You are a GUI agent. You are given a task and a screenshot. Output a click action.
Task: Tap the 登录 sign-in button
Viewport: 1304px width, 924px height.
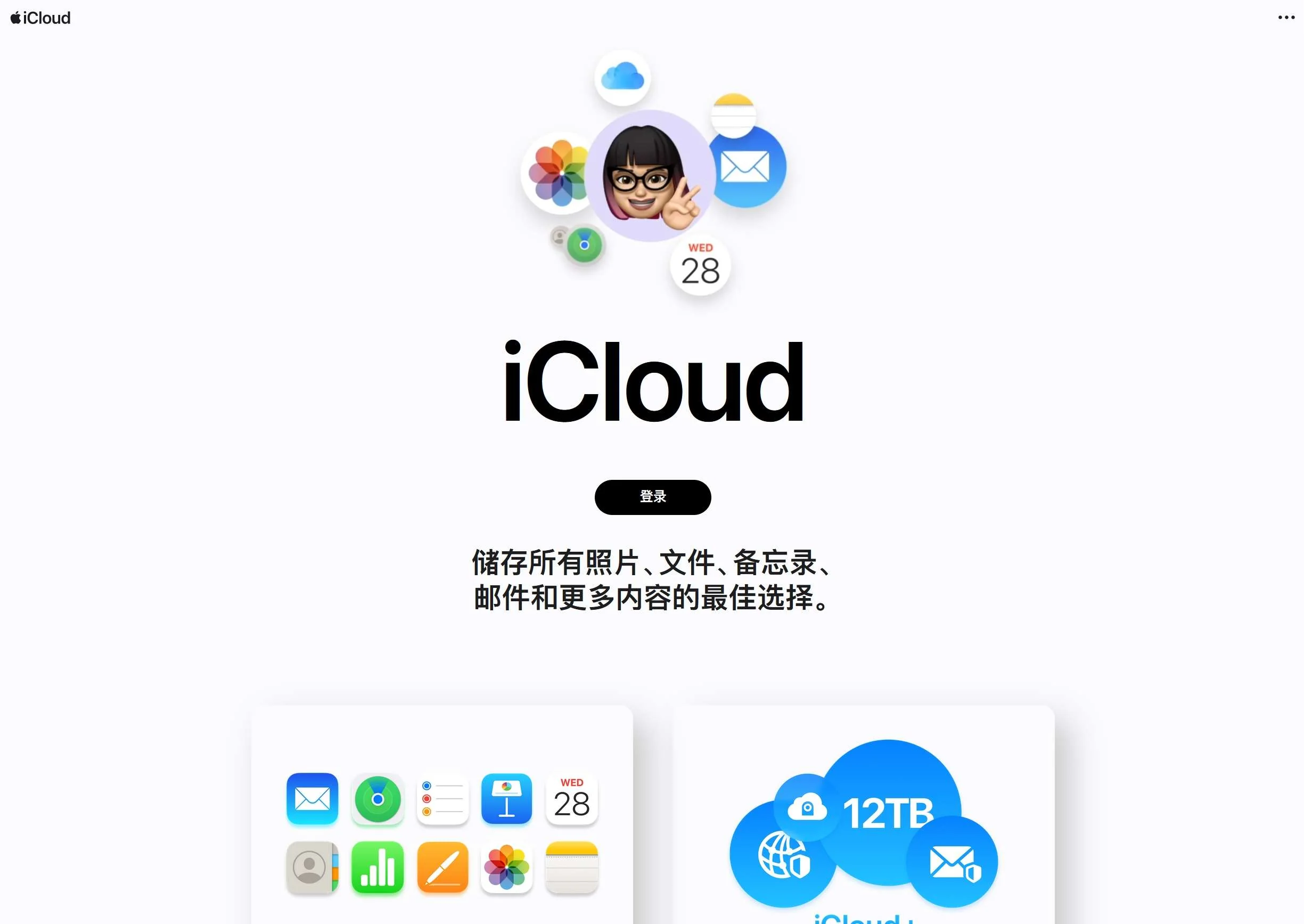[x=652, y=497]
